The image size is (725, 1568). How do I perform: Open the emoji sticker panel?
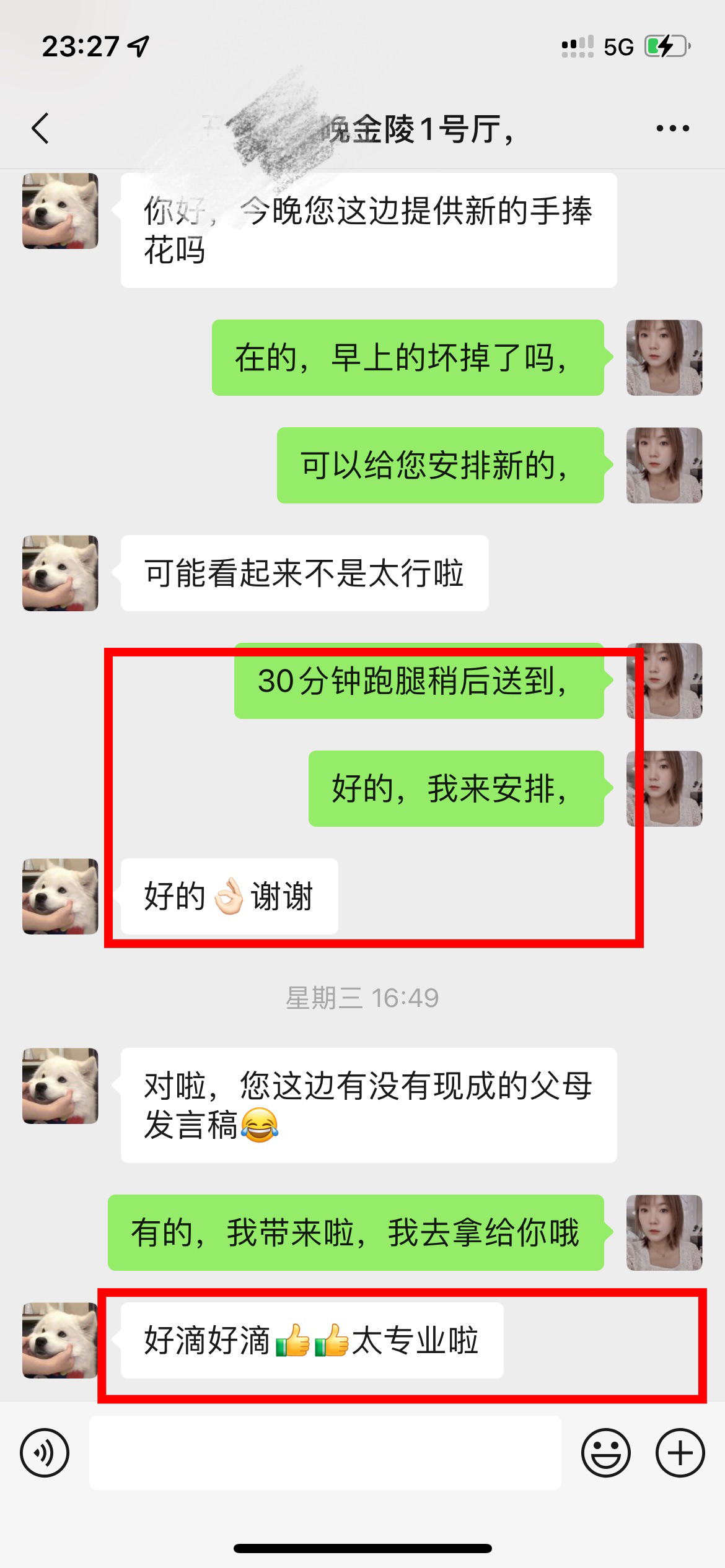point(605,1452)
